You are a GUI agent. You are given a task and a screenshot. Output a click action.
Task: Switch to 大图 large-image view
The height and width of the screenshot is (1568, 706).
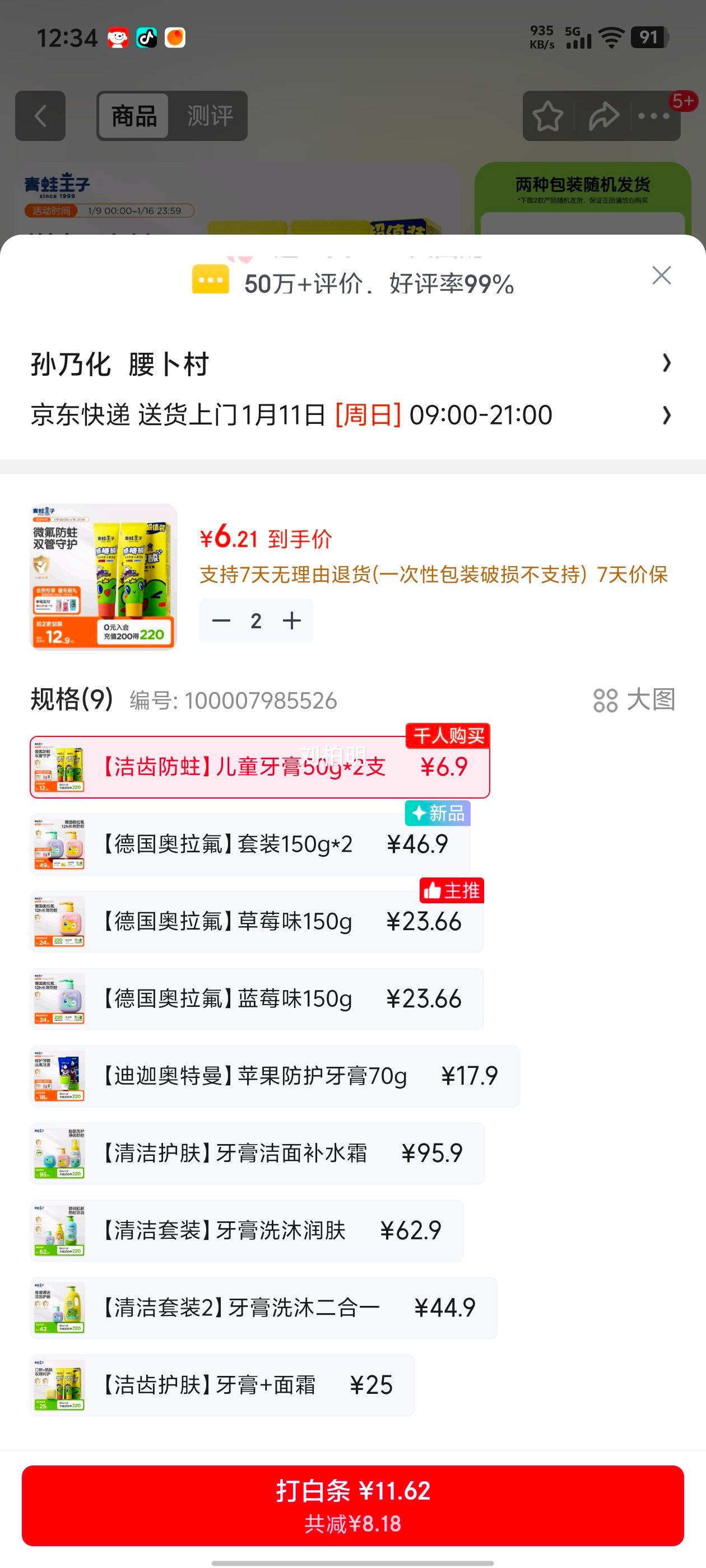click(x=635, y=702)
